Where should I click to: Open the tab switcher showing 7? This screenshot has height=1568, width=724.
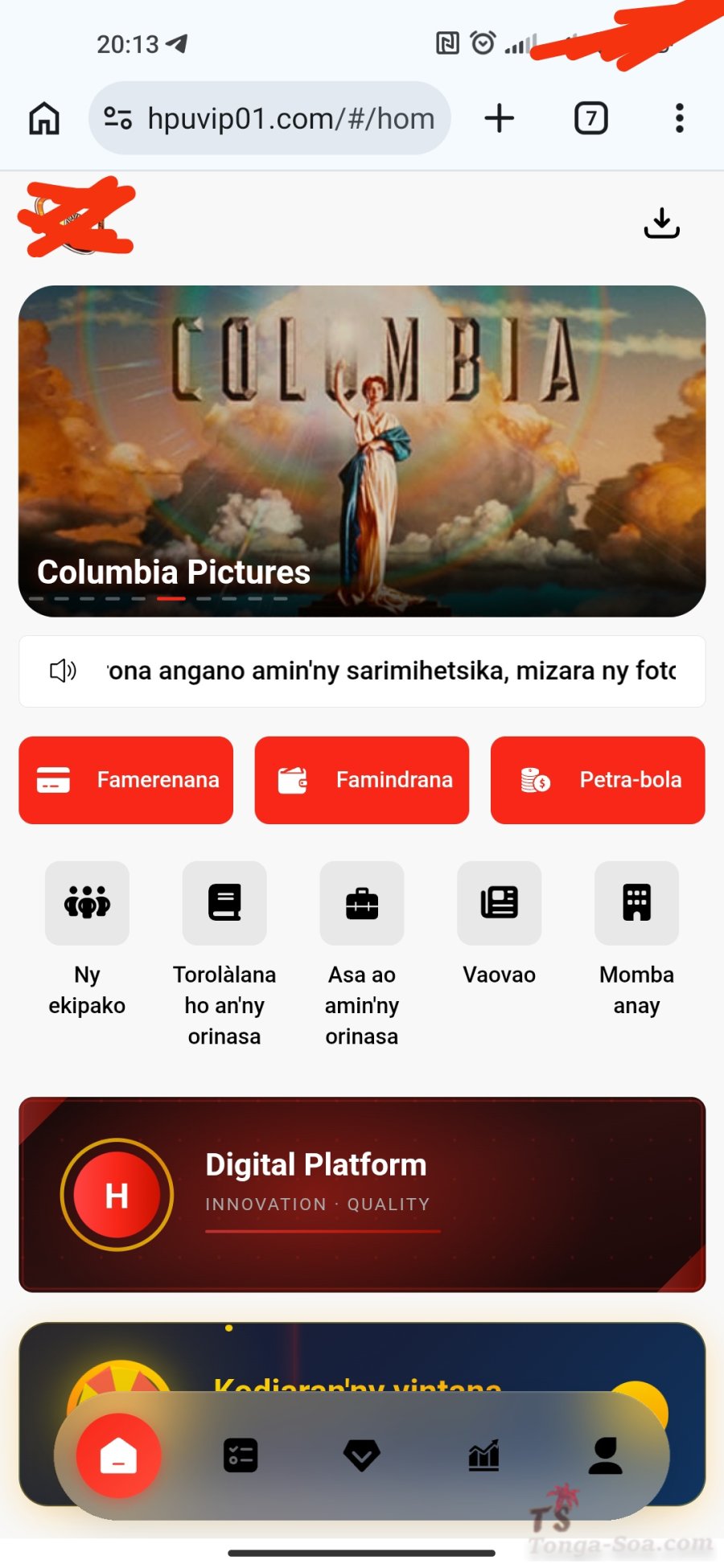pos(591,118)
